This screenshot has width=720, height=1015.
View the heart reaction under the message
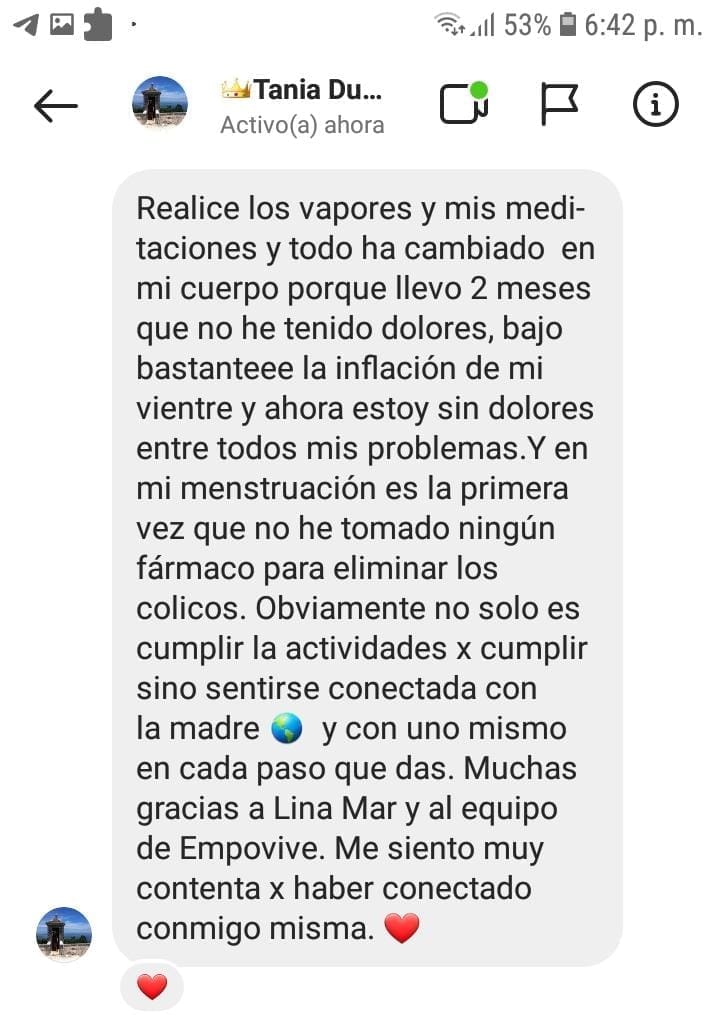coord(152,988)
